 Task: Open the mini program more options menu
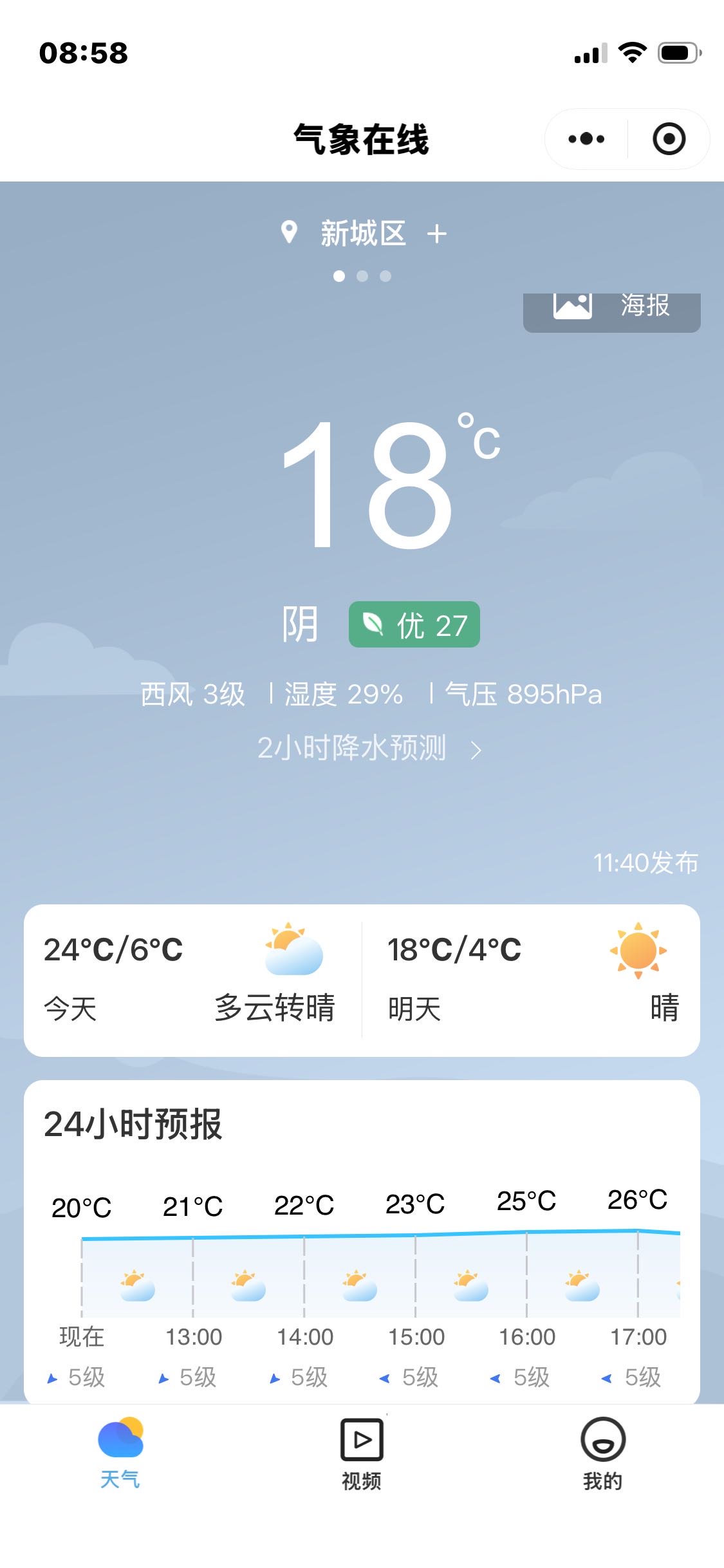tap(586, 139)
